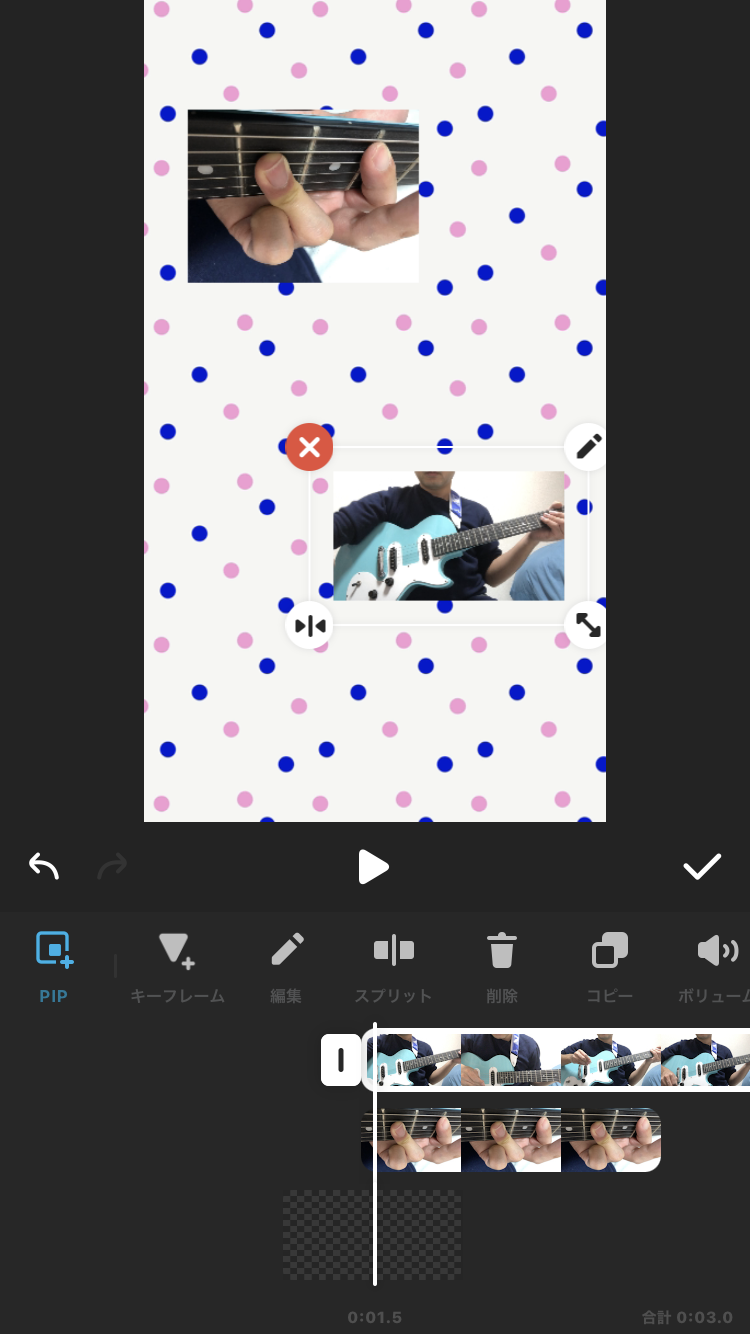Play the video preview
The width and height of the screenshot is (750, 1334).
(x=374, y=866)
